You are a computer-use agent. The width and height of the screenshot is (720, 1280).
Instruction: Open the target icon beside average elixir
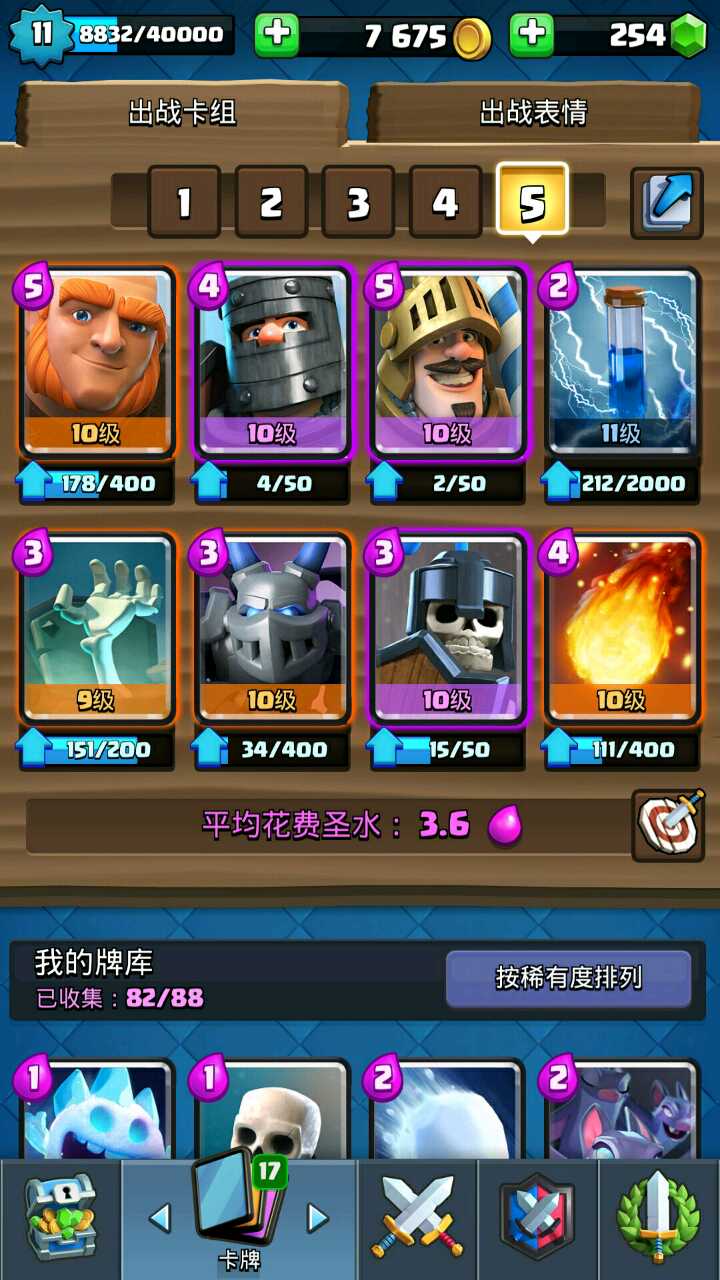tap(667, 825)
